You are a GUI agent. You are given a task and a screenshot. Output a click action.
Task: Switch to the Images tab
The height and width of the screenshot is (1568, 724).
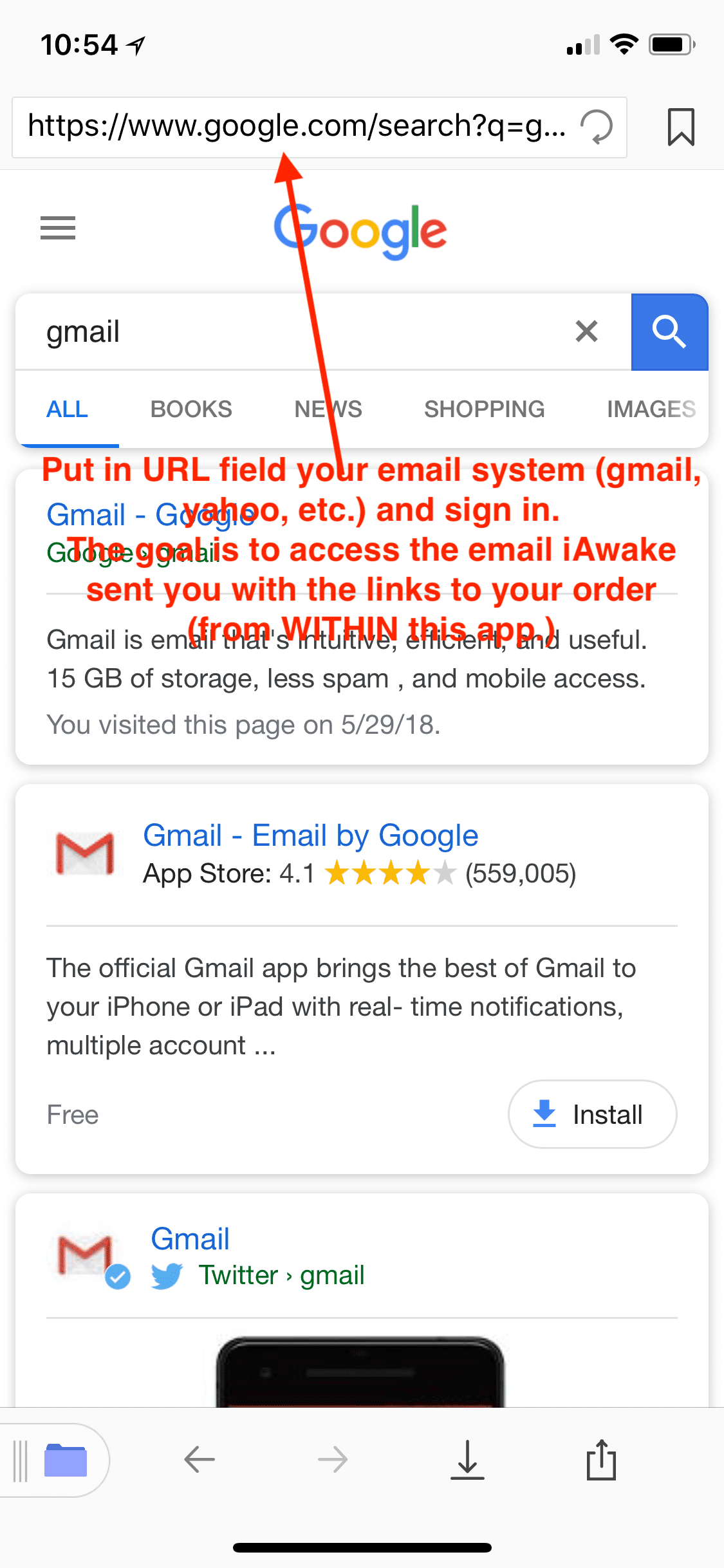651,409
